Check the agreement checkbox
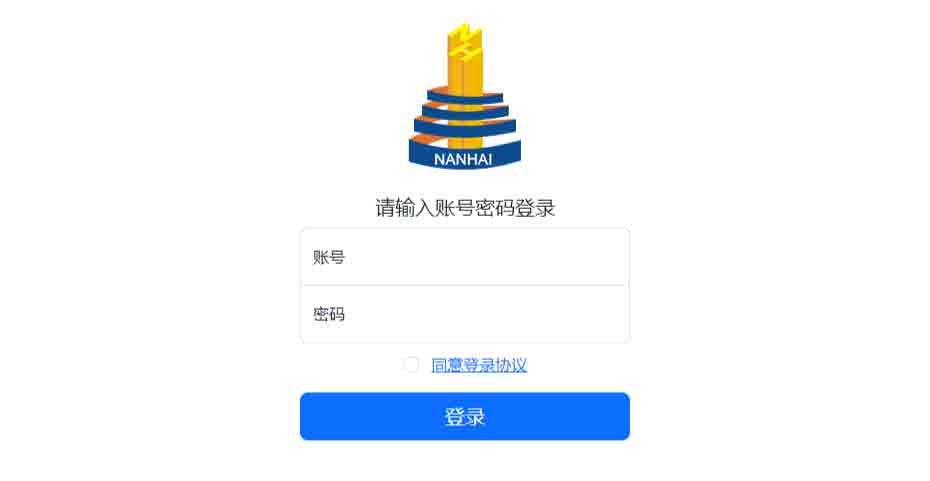This screenshot has width=930, height=481. point(411,365)
